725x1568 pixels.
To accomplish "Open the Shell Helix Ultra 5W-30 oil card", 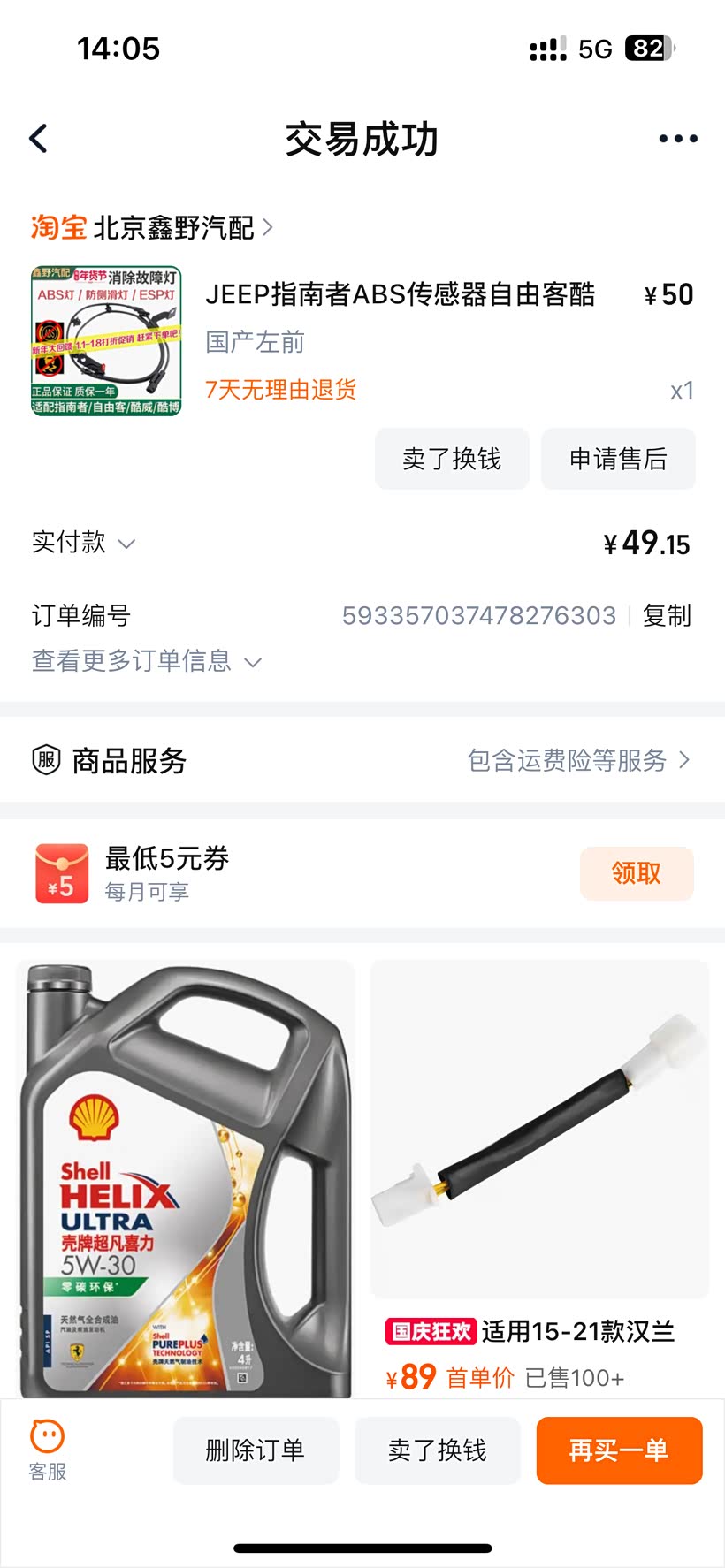I will pos(186,1179).
